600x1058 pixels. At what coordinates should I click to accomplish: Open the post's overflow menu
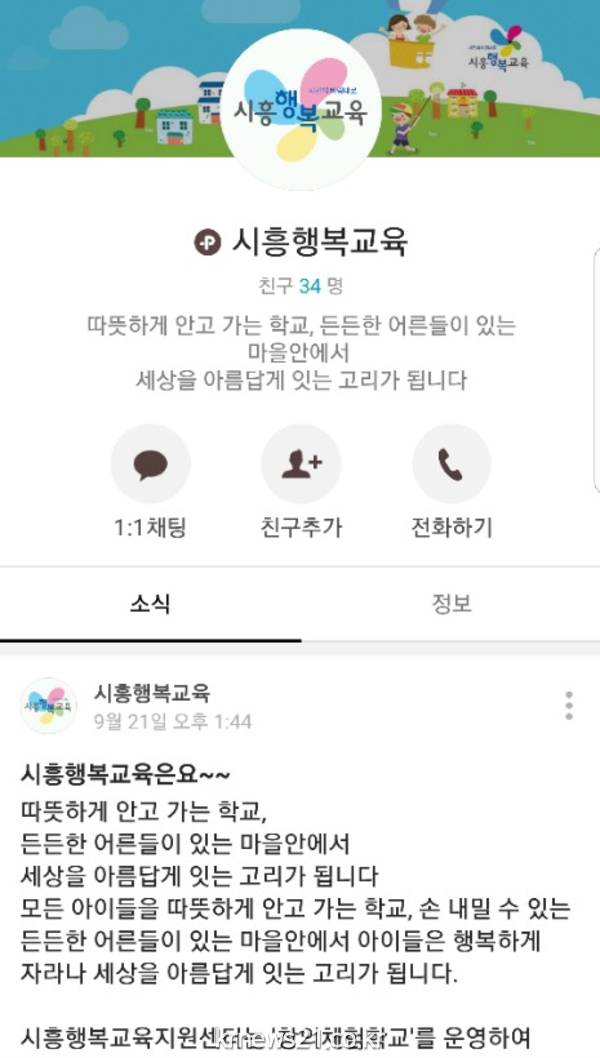click(569, 705)
